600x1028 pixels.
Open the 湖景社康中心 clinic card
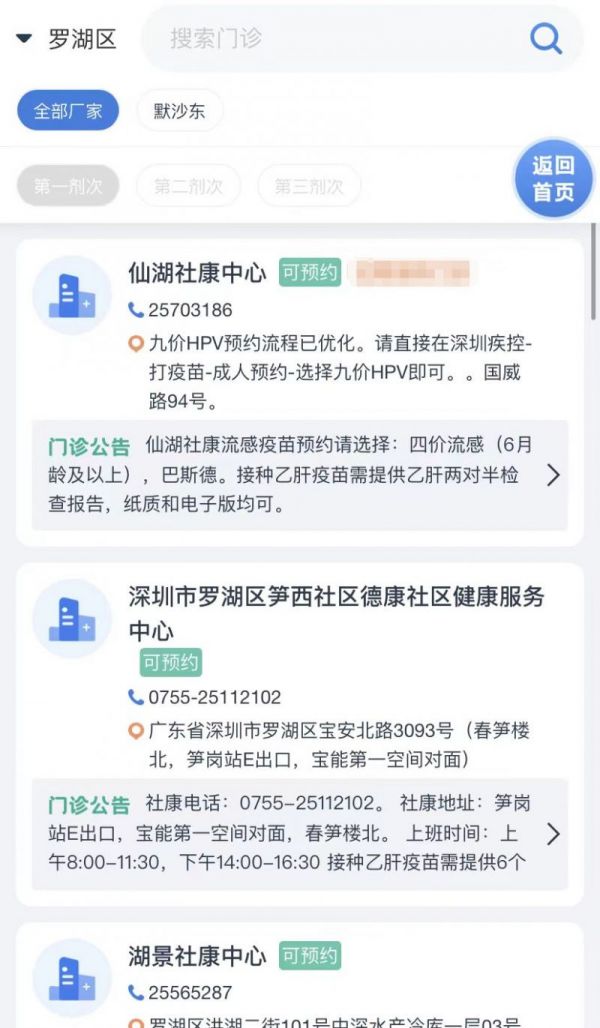300,976
